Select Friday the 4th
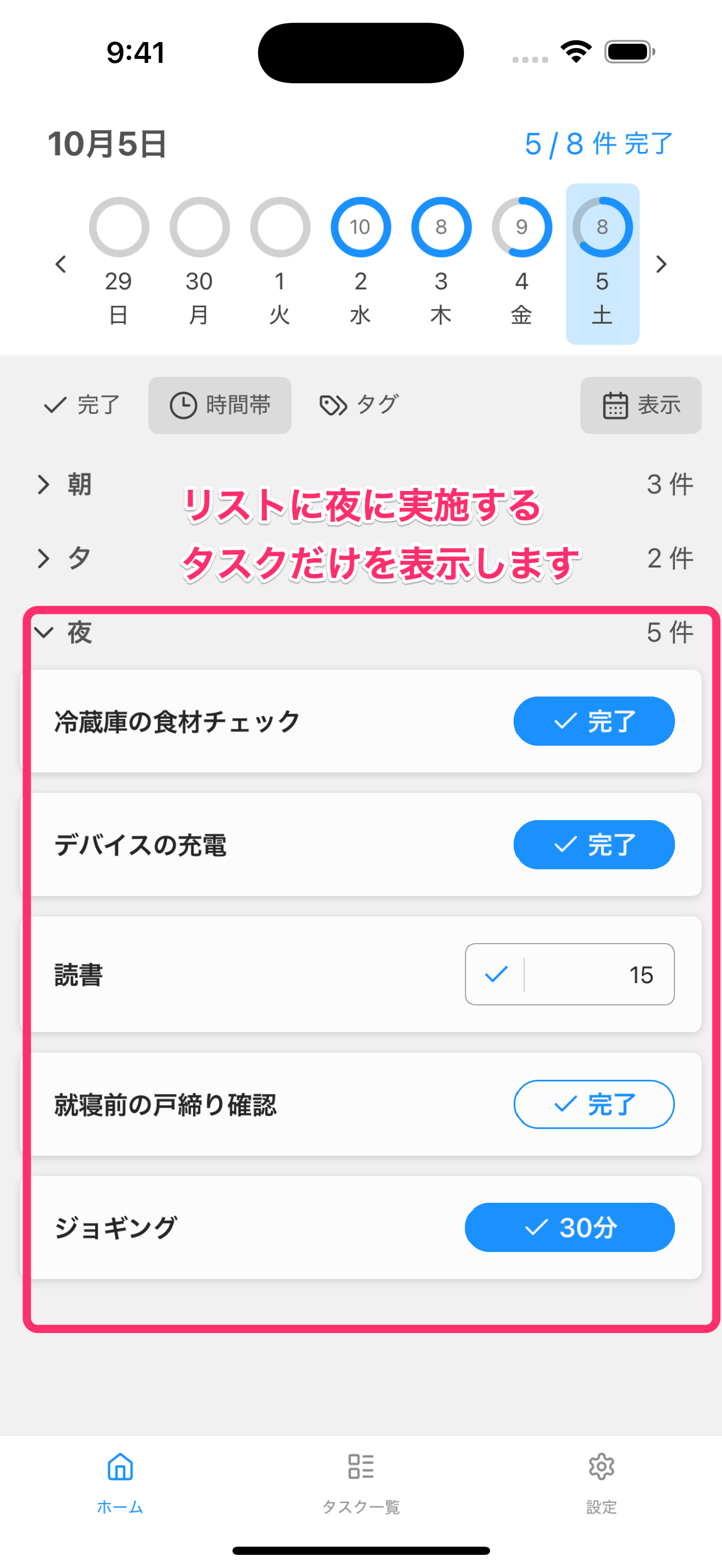This screenshot has height=1568, width=722. 522,262
